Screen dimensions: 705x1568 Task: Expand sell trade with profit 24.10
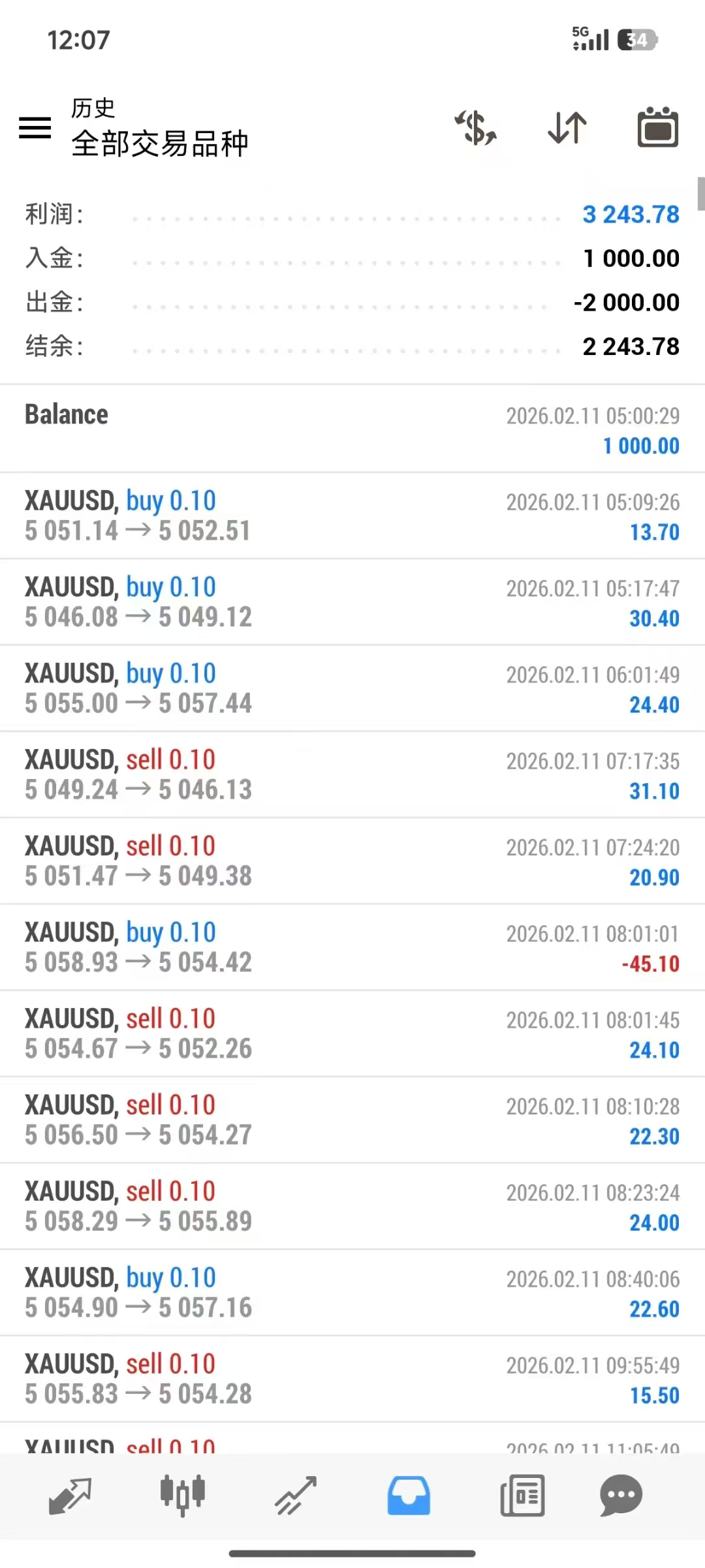(x=352, y=1034)
